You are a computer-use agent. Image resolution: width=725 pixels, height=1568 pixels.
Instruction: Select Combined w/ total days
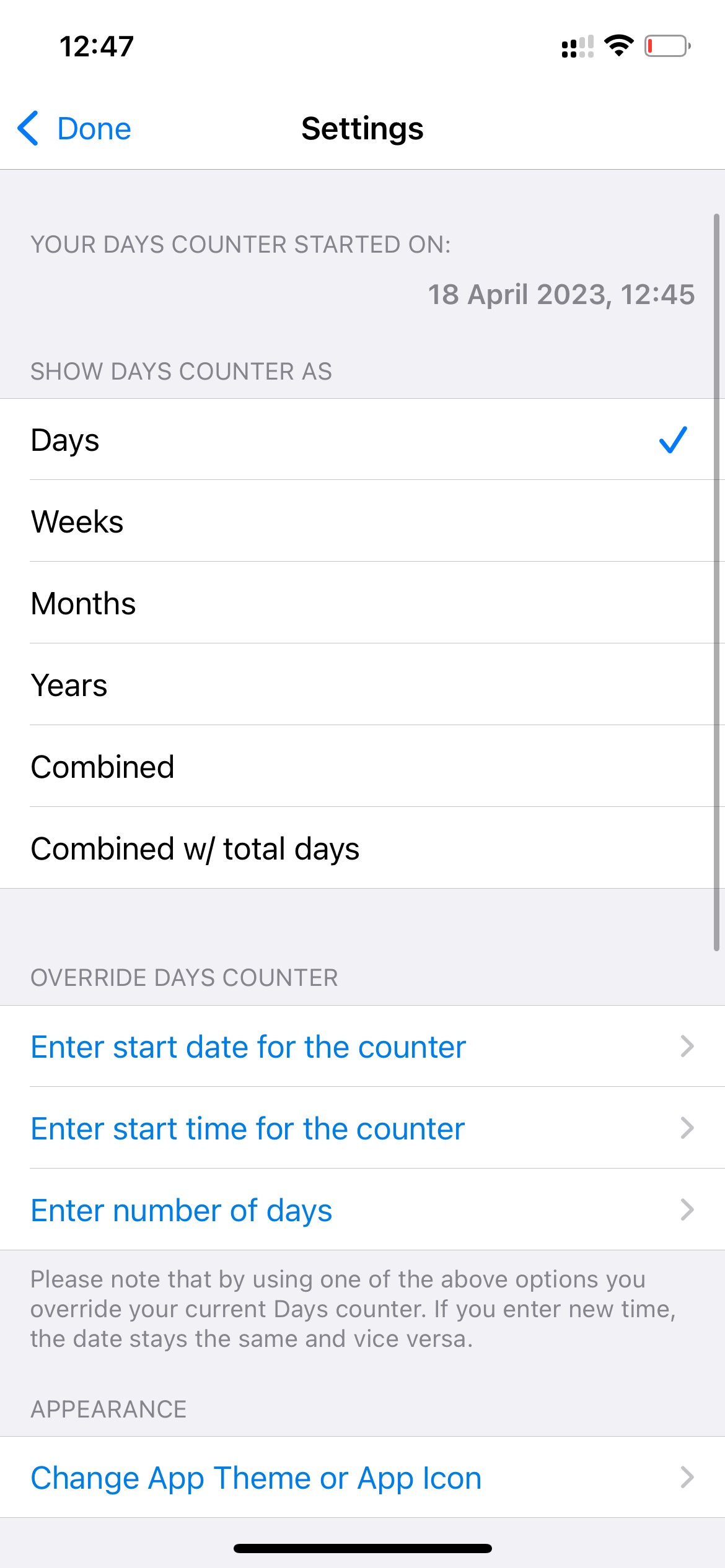click(x=362, y=848)
